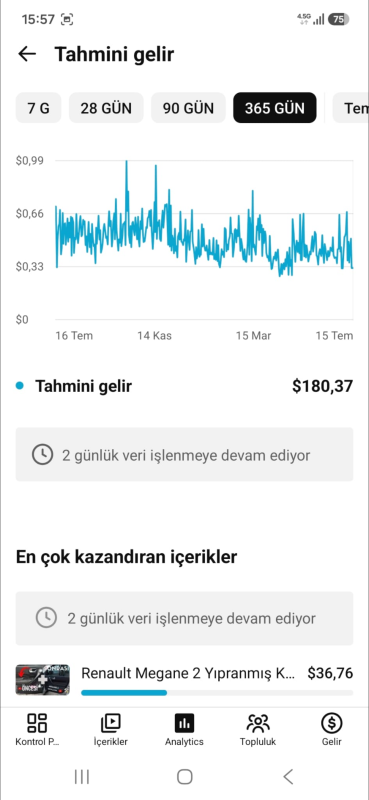Viewport: 369px width, 800px height.
Task: Open the Gelir tab
Action: 332,730
